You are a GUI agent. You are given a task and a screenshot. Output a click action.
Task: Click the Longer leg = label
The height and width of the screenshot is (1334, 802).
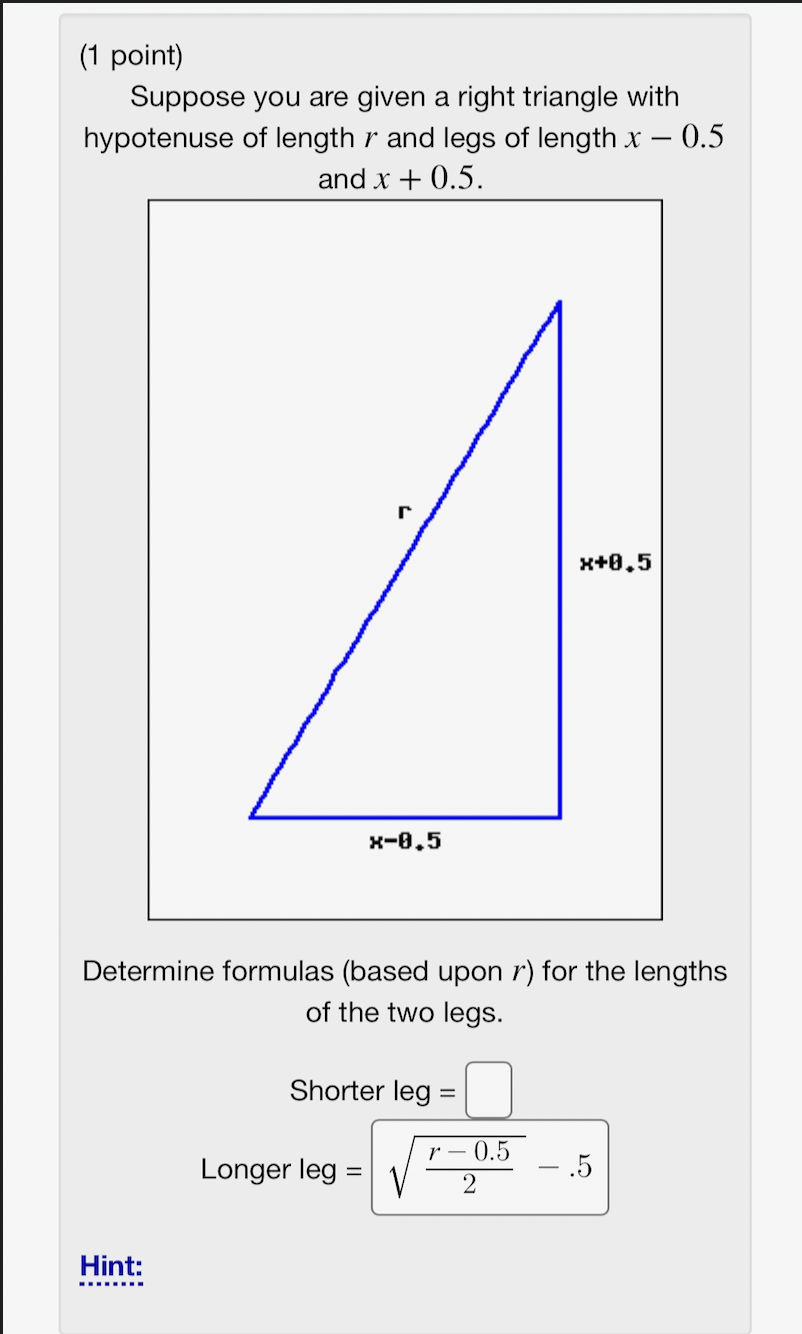click(280, 1169)
